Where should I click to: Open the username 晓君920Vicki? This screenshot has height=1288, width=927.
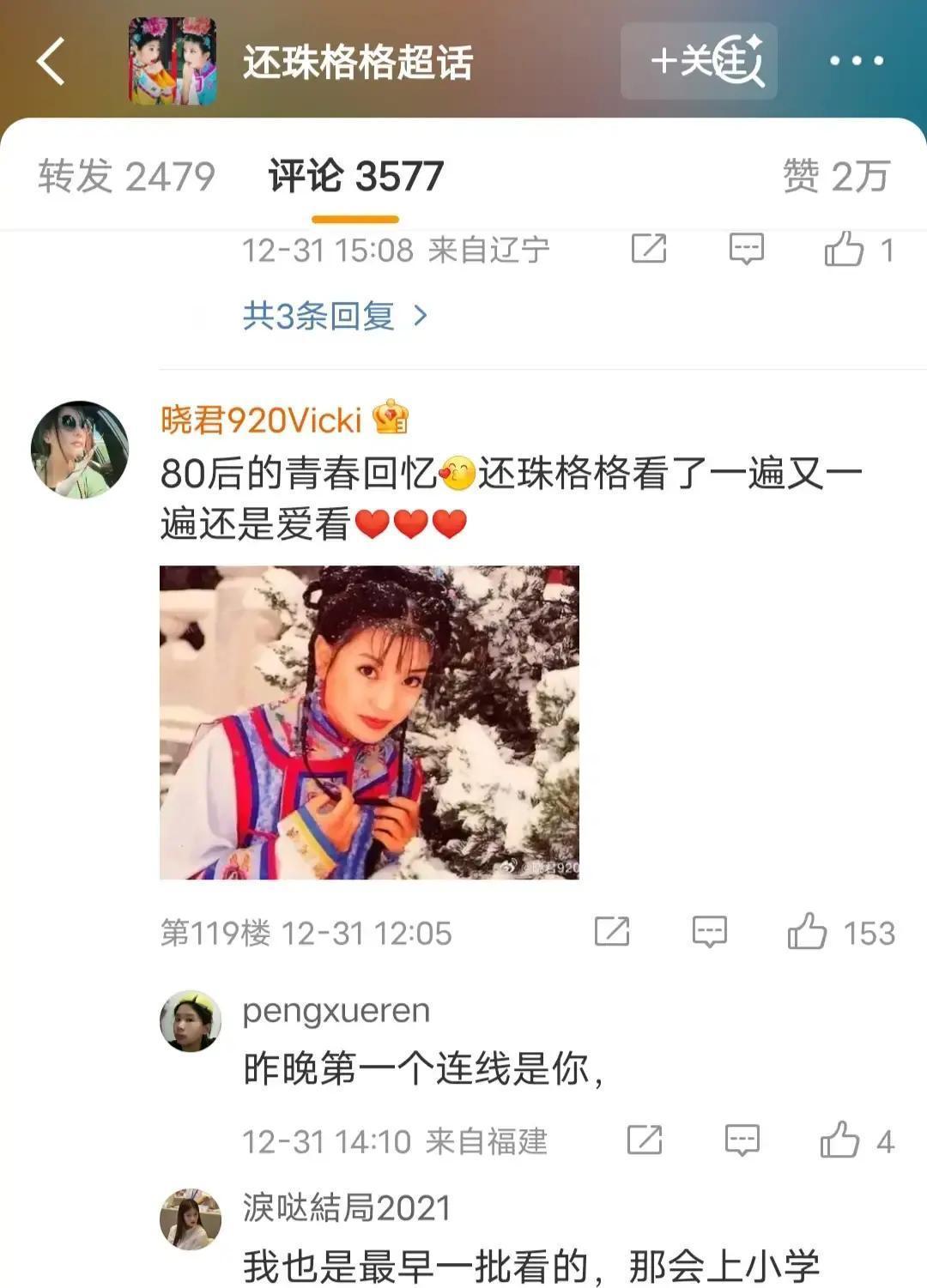pyautogui.click(x=262, y=420)
